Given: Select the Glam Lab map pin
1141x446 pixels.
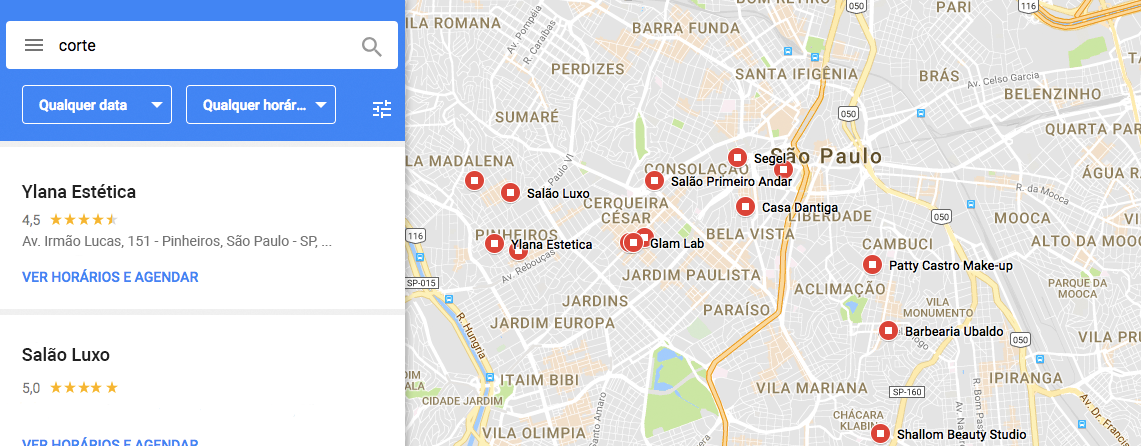Looking at the screenshot, I should click(x=634, y=242).
